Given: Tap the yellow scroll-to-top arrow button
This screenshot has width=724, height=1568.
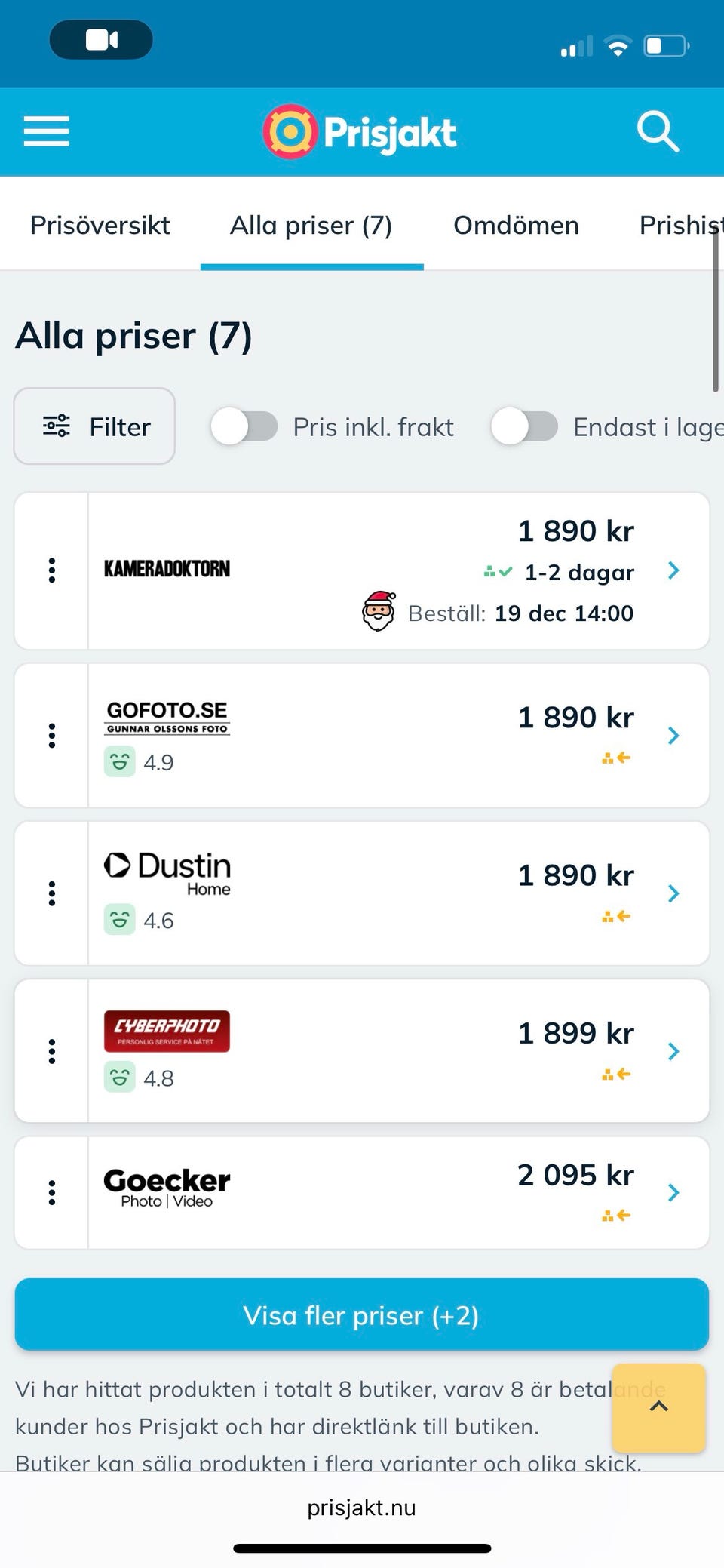Looking at the screenshot, I should 658,1407.
